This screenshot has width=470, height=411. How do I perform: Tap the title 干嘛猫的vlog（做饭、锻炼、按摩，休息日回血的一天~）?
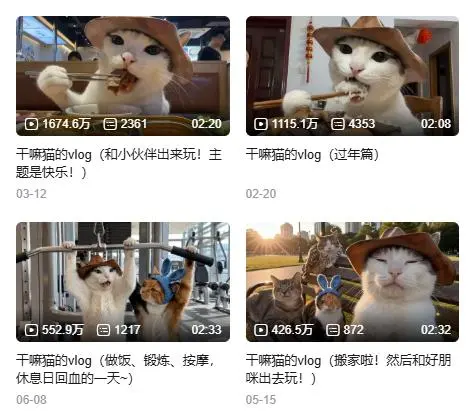116,369
